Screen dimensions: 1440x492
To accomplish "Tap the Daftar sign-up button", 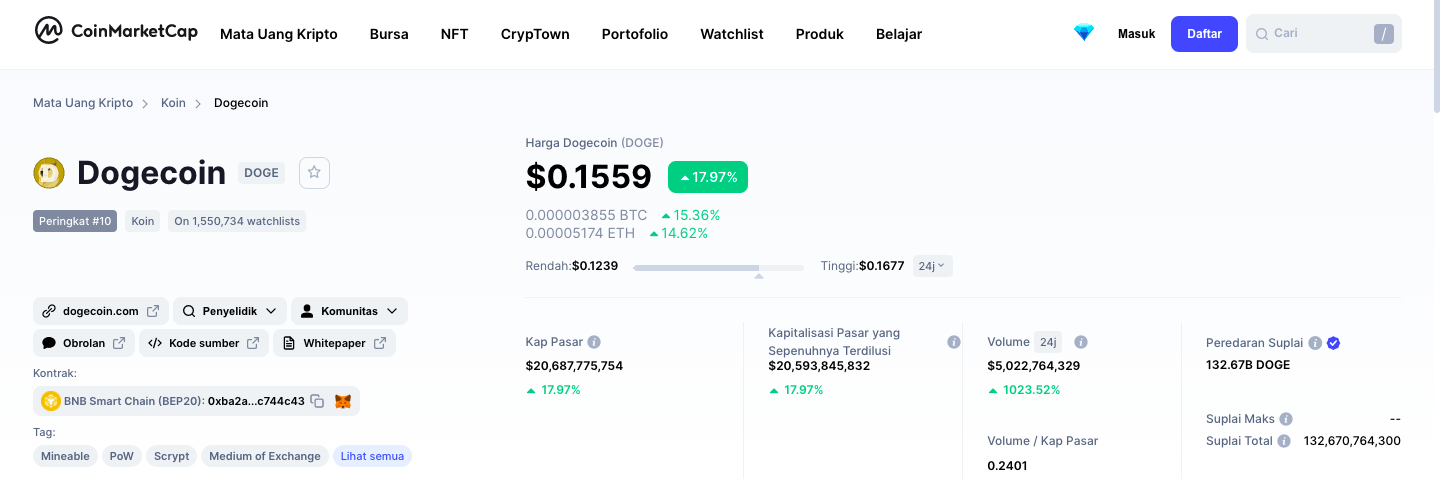I will (x=1204, y=34).
